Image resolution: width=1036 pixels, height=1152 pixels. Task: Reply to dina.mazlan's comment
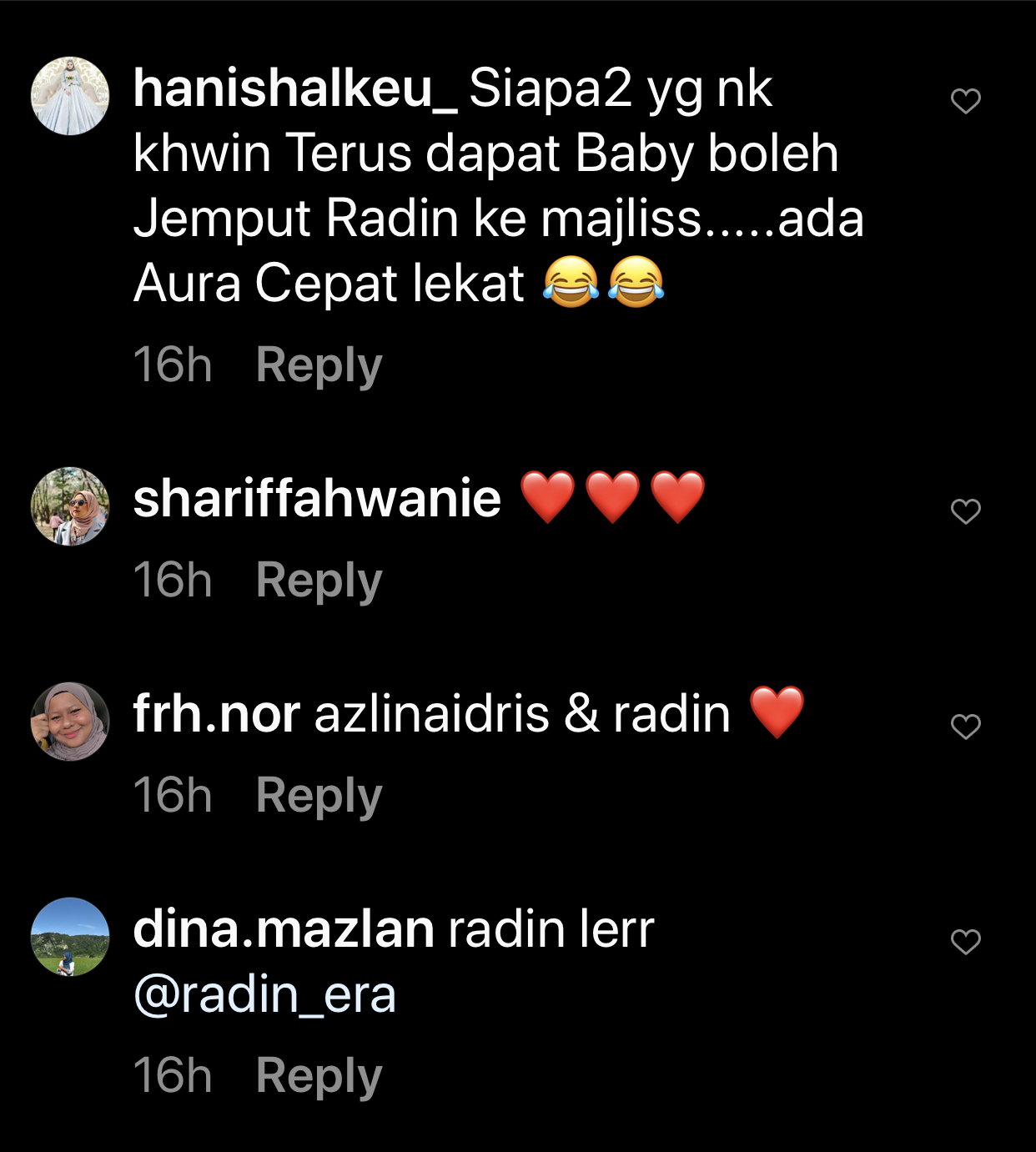[x=319, y=1076]
